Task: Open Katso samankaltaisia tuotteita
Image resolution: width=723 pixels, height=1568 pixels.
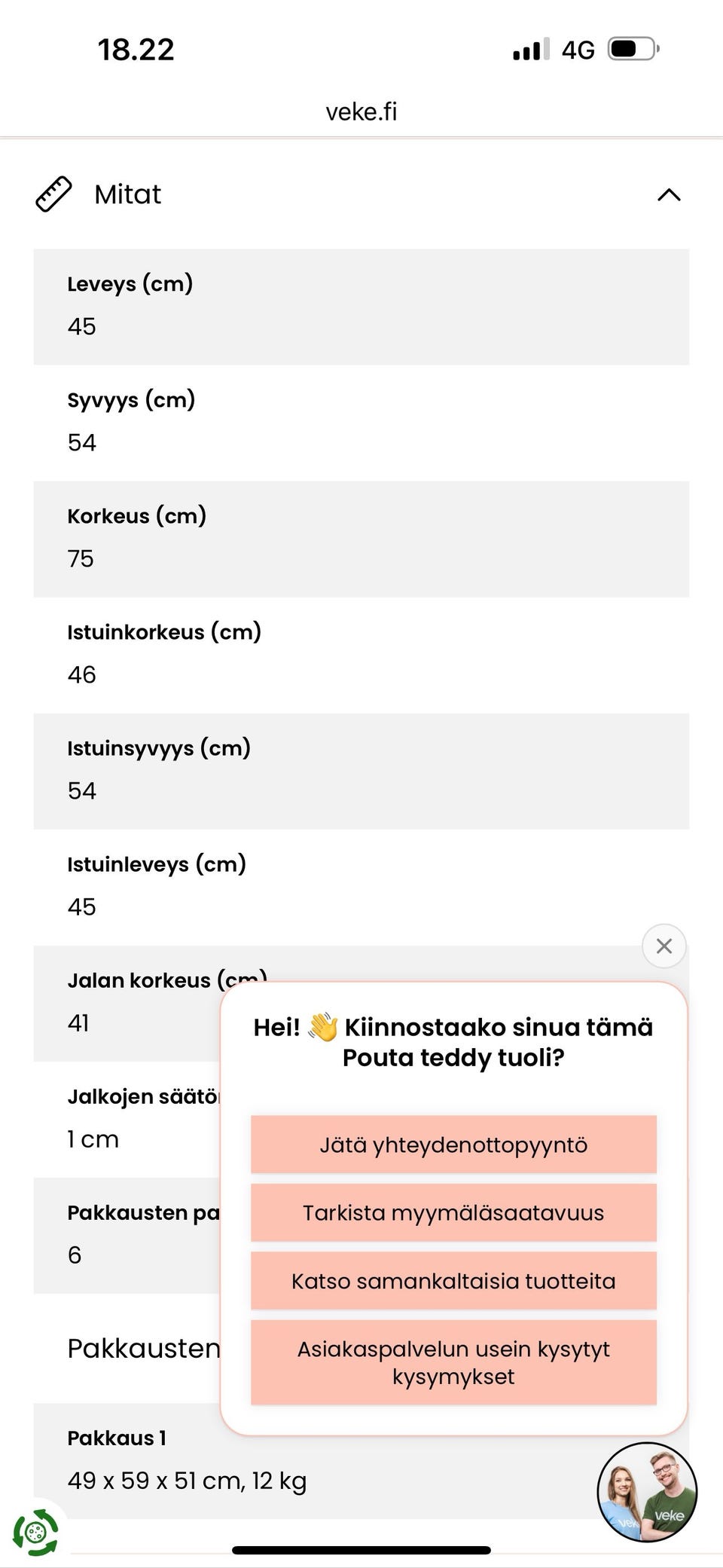Action: [x=453, y=1281]
